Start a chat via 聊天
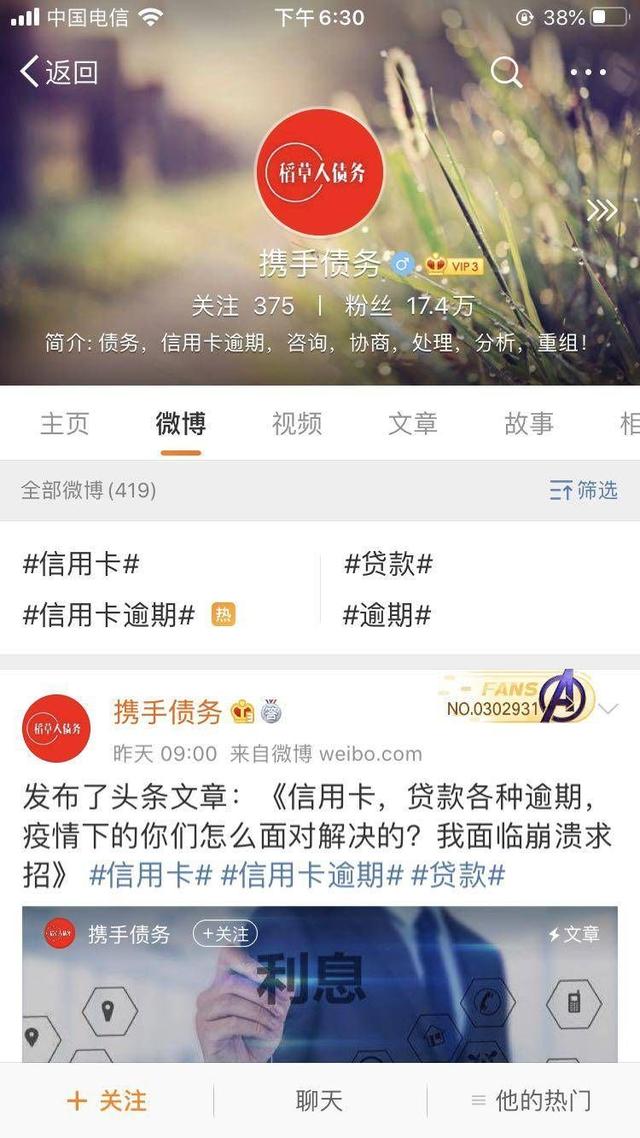 click(x=319, y=1101)
